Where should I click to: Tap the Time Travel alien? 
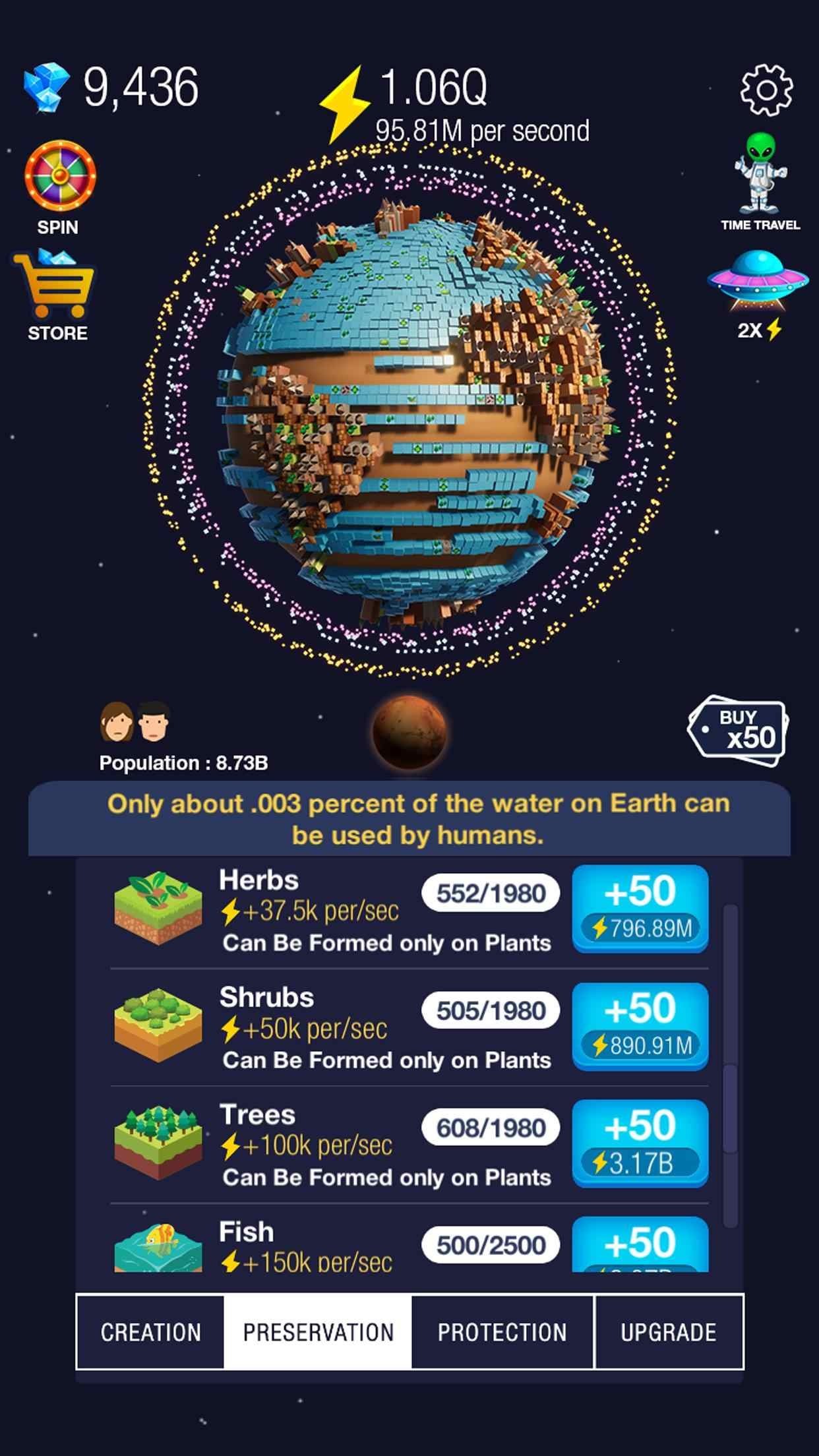pyautogui.click(x=760, y=175)
